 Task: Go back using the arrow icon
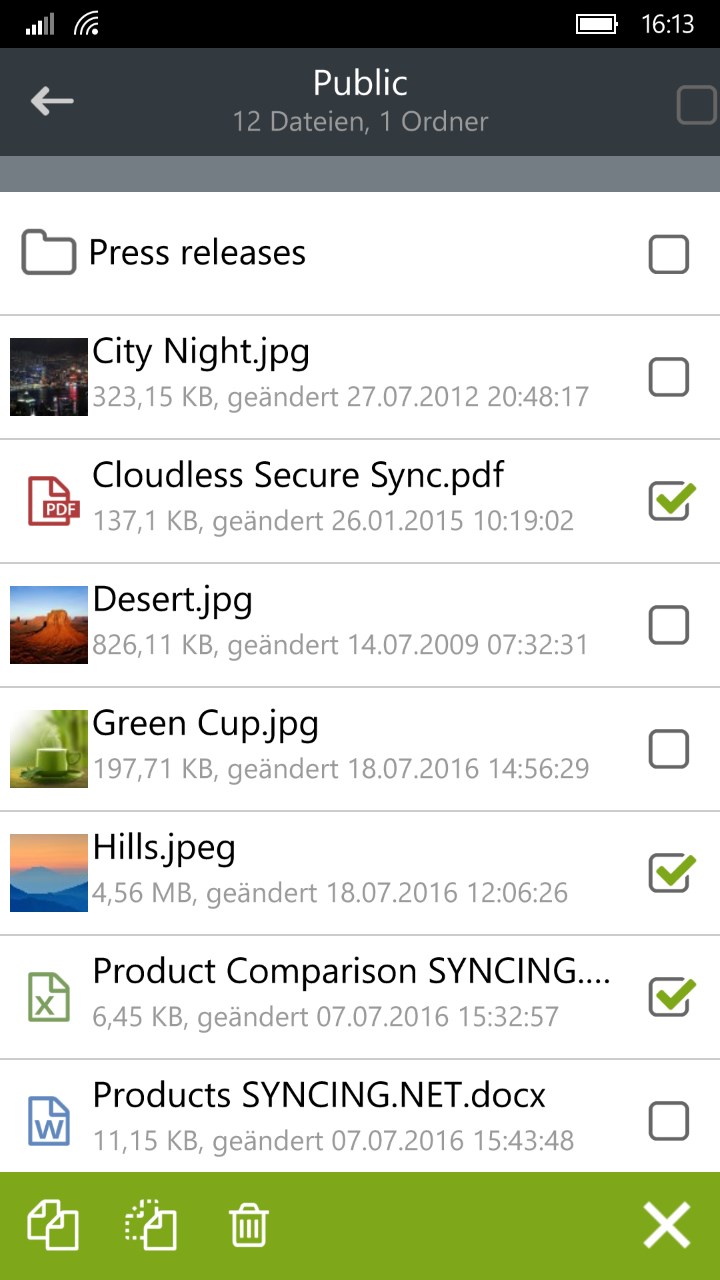(x=52, y=101)
